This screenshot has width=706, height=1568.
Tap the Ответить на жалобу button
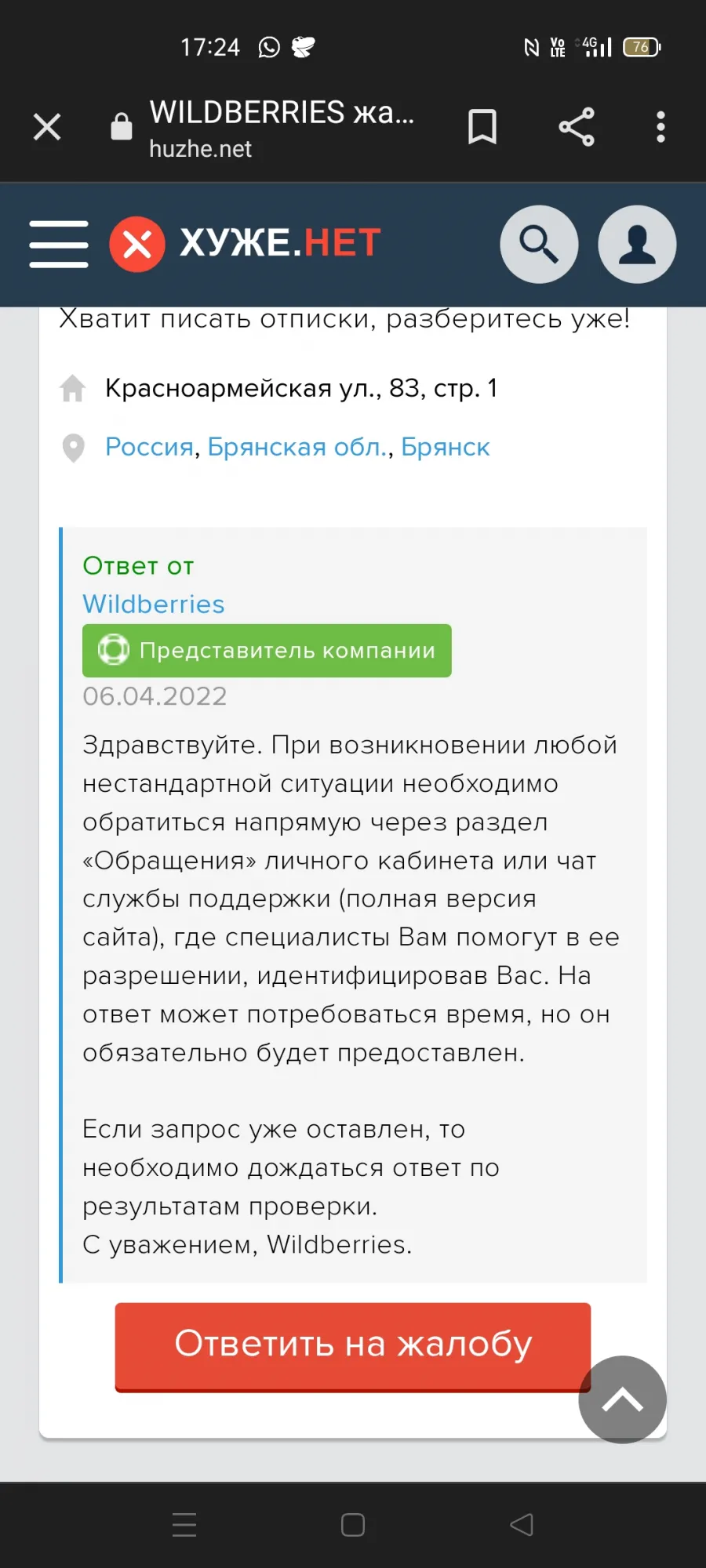[x=353, y=1346]
